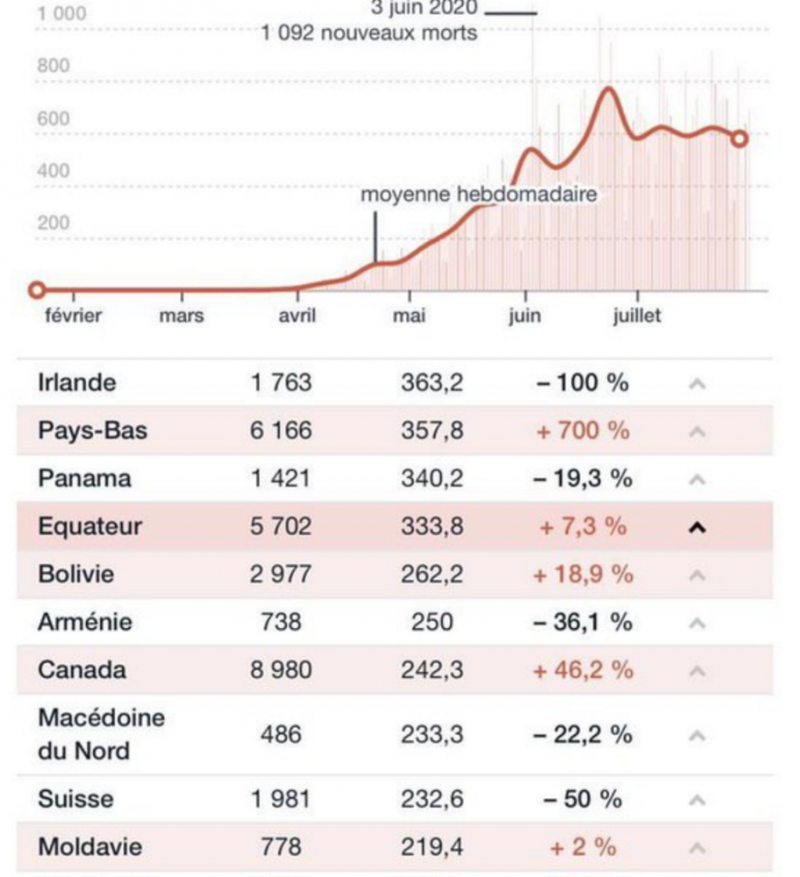
Task: Open the Moldavie row chevron
Action: pyautogui.click(x=698, y=848)
